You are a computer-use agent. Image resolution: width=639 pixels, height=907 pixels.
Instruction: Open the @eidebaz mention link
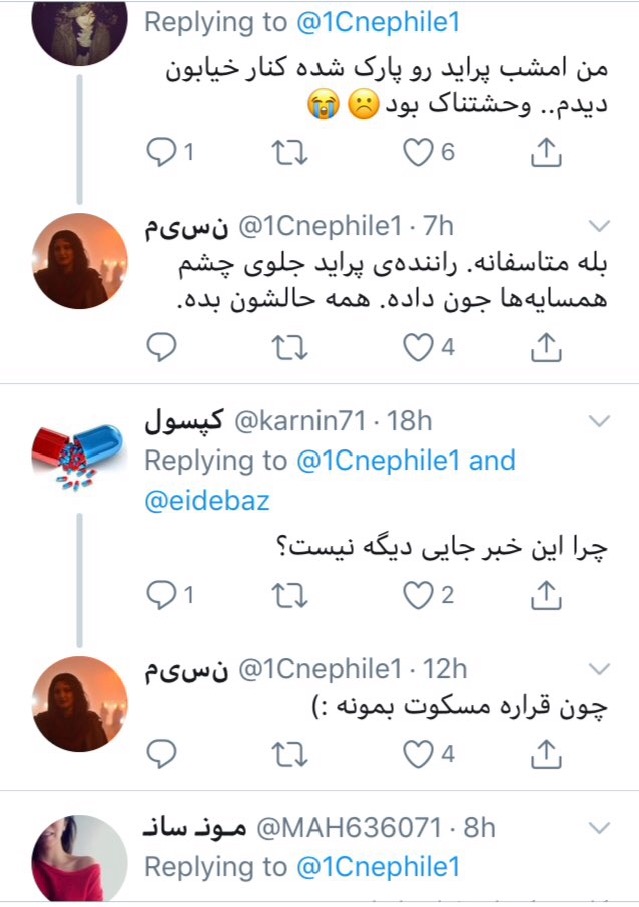207,501
